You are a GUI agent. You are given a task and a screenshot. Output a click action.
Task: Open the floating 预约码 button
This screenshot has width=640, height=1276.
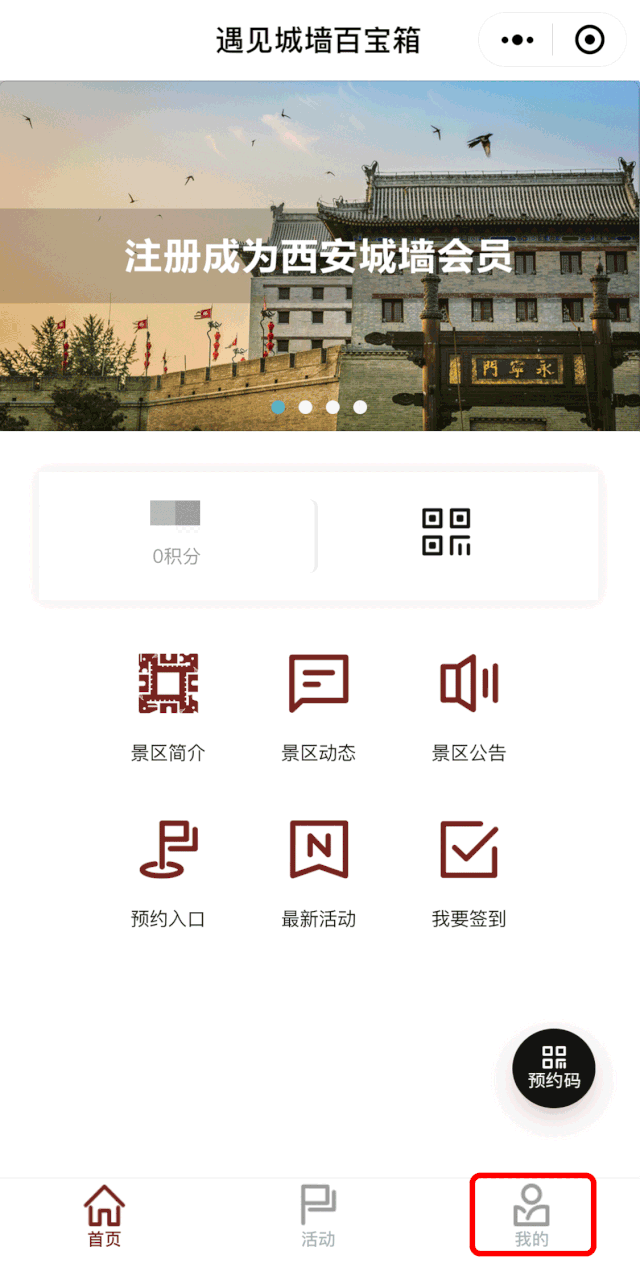point(554,1070)
